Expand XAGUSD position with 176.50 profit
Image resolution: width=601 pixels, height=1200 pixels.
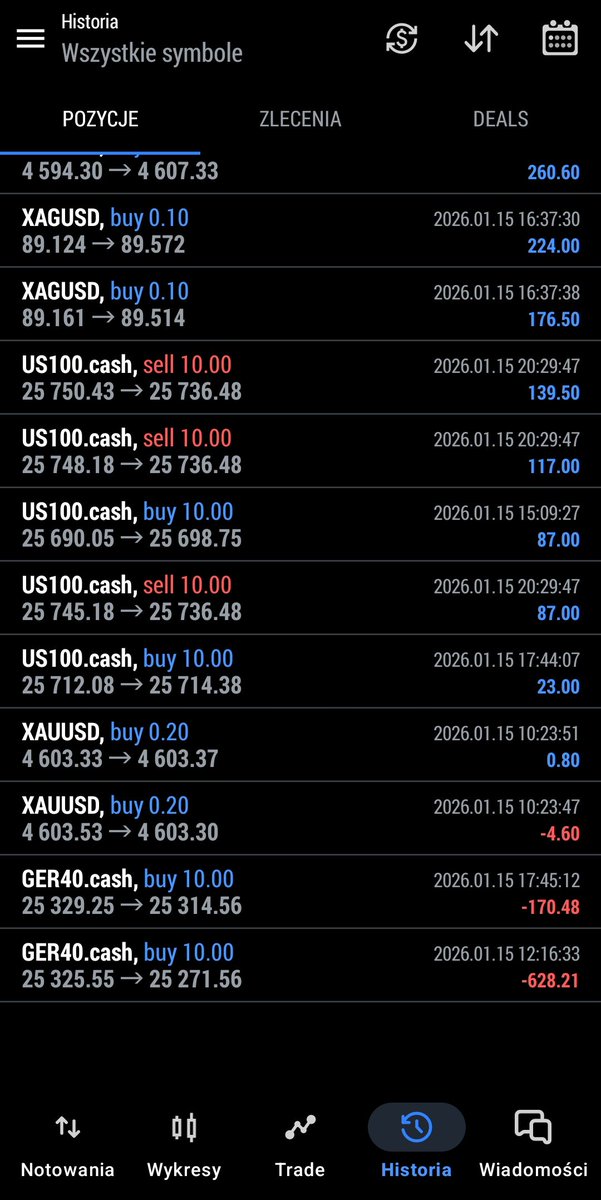(x=300, y=305)
